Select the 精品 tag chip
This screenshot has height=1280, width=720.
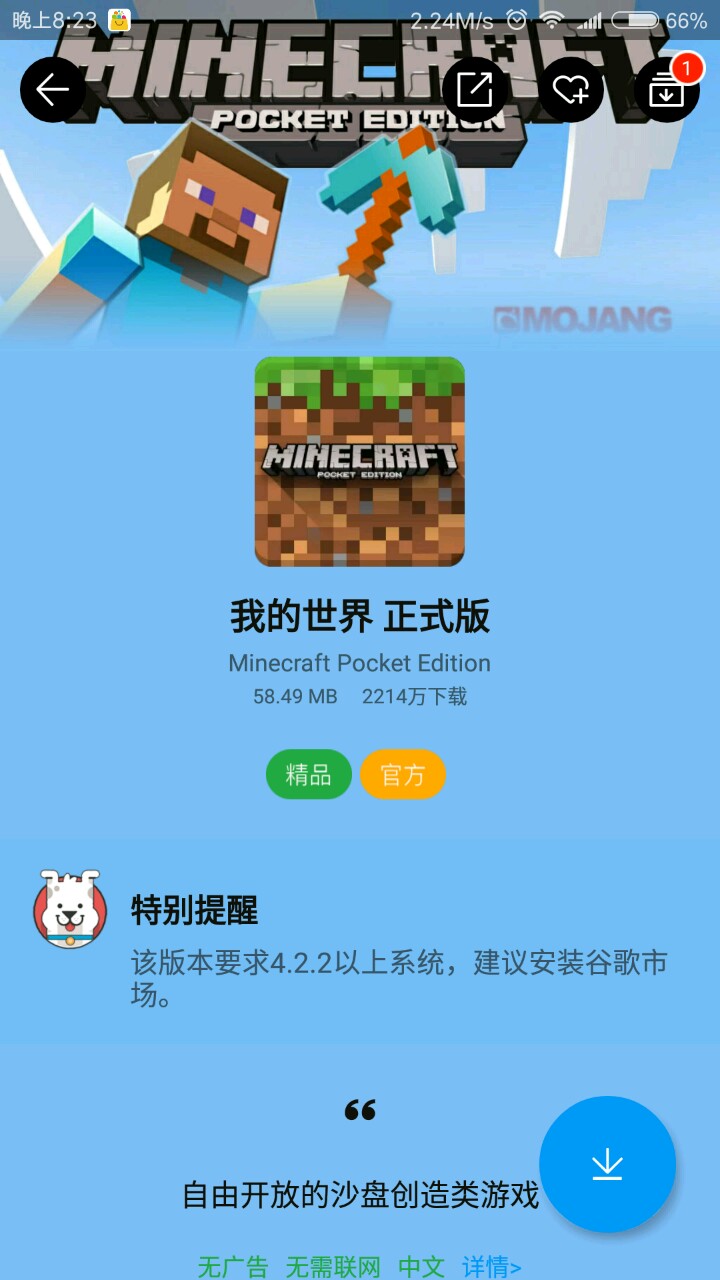point(308,774)
